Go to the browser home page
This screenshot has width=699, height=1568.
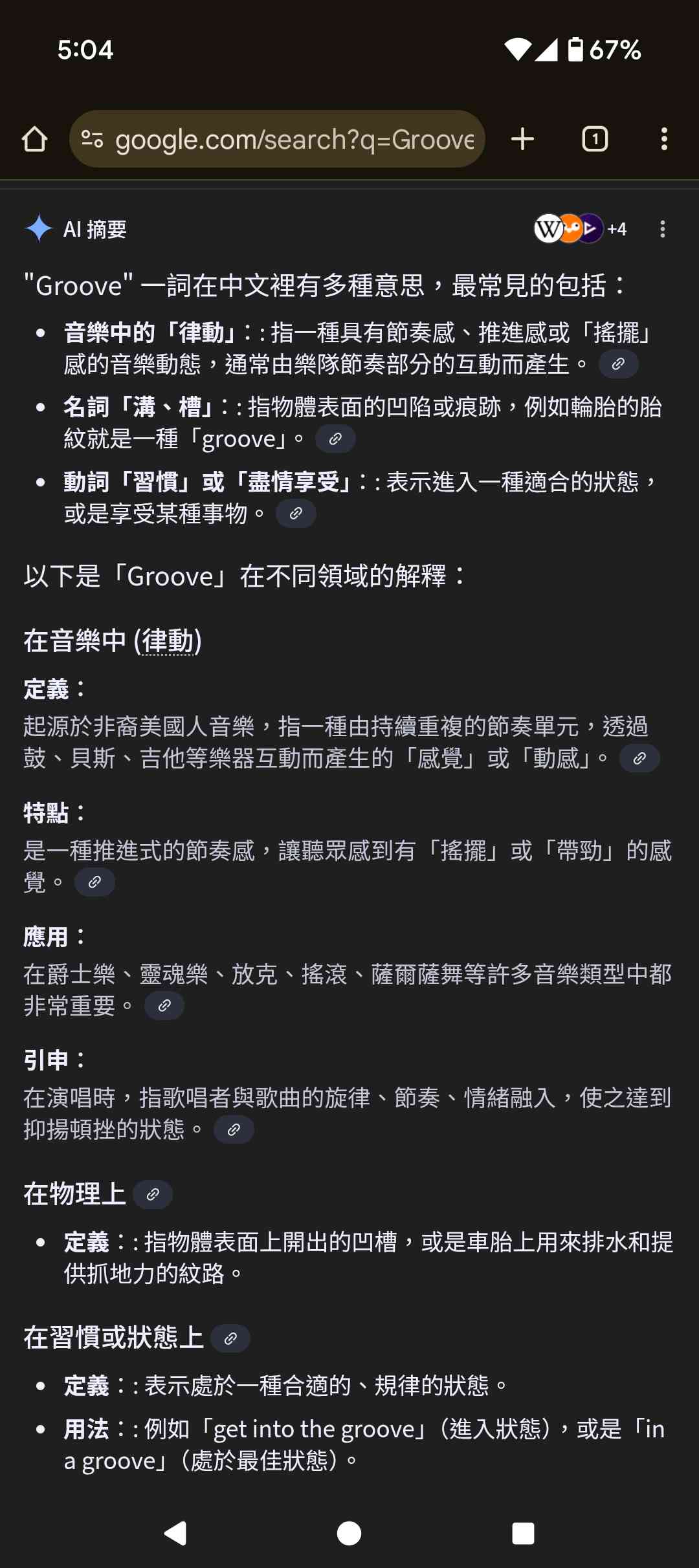pos(35,139)
